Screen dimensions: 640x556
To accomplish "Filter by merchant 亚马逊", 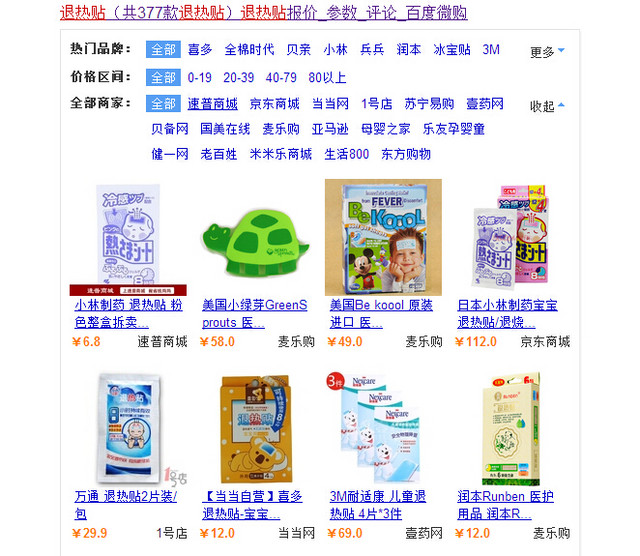I will point(330,129).
